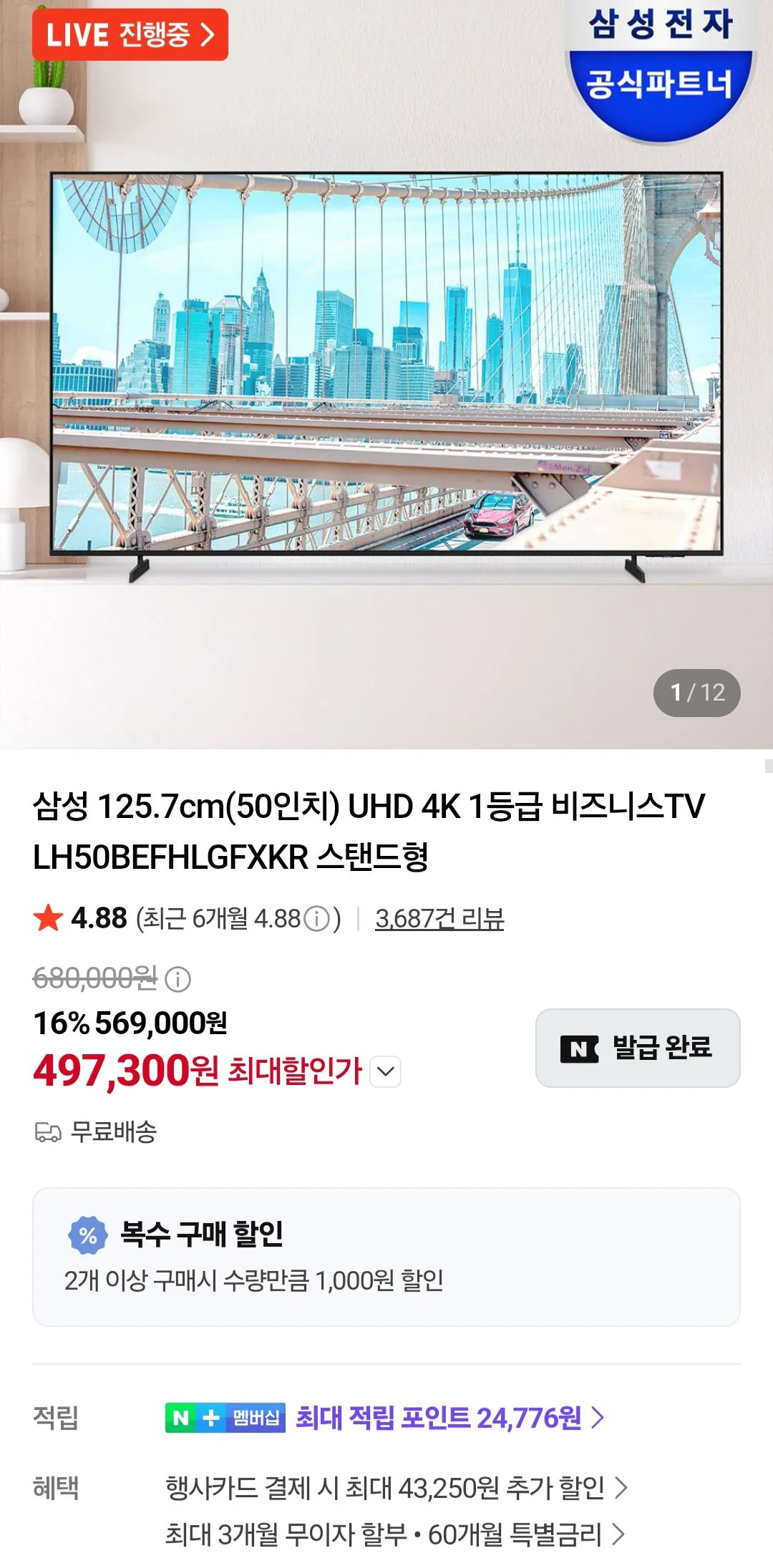Open the TV product image gallery
Screen dimensions: 773x1568
point(386,374)
